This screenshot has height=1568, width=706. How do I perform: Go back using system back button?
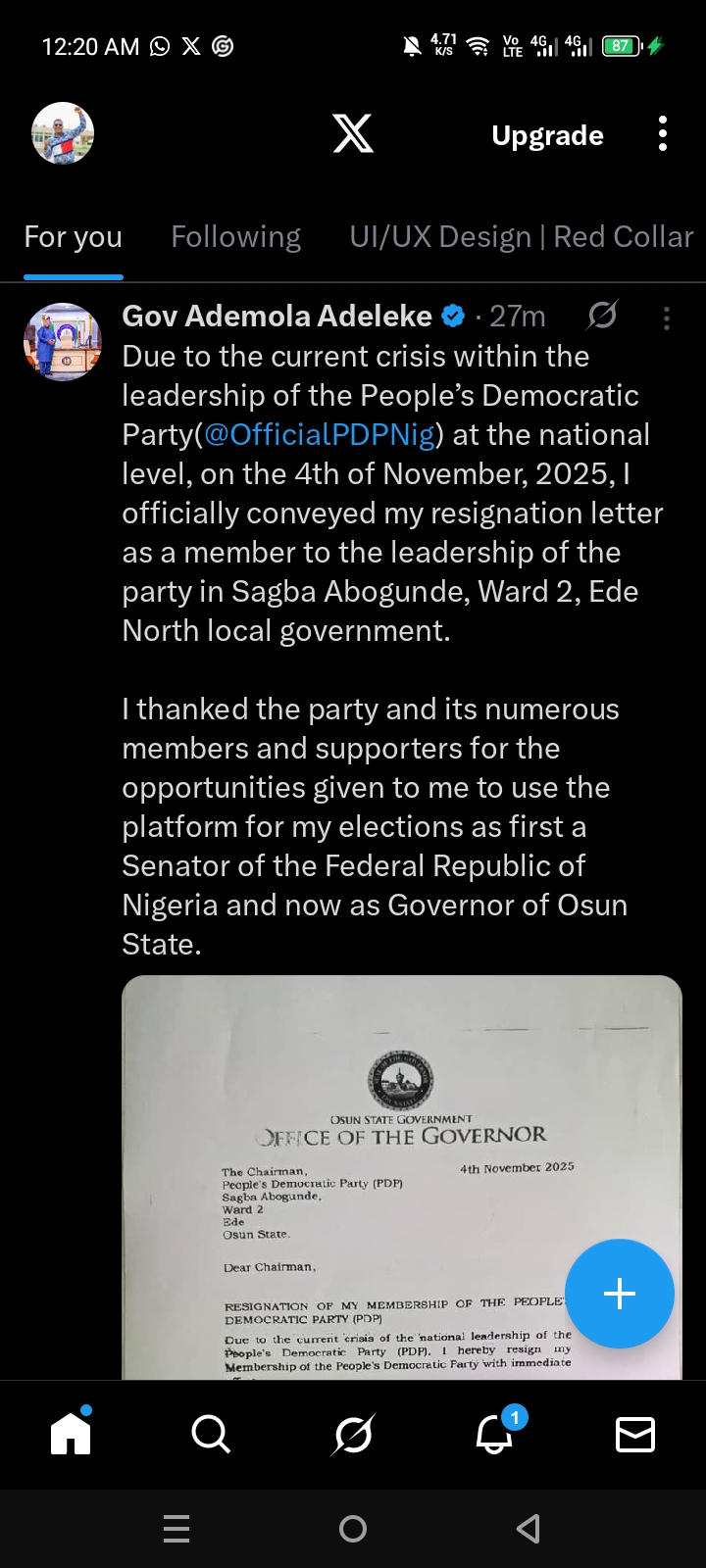[x=529, y=1529]
